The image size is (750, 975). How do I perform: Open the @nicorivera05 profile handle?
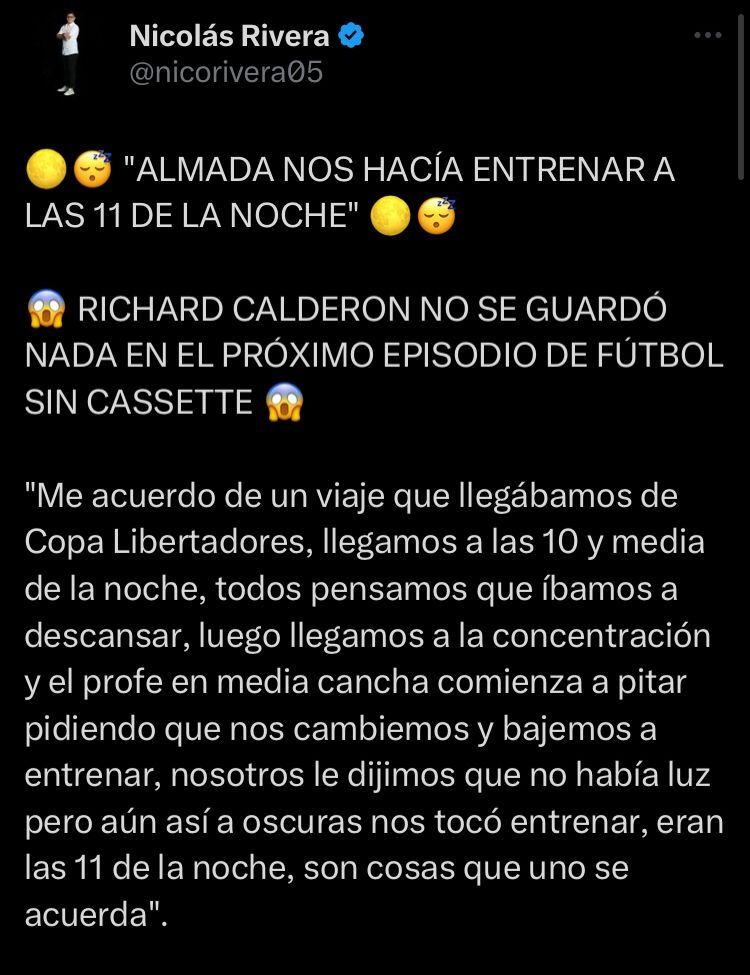[x=226, y=73]
